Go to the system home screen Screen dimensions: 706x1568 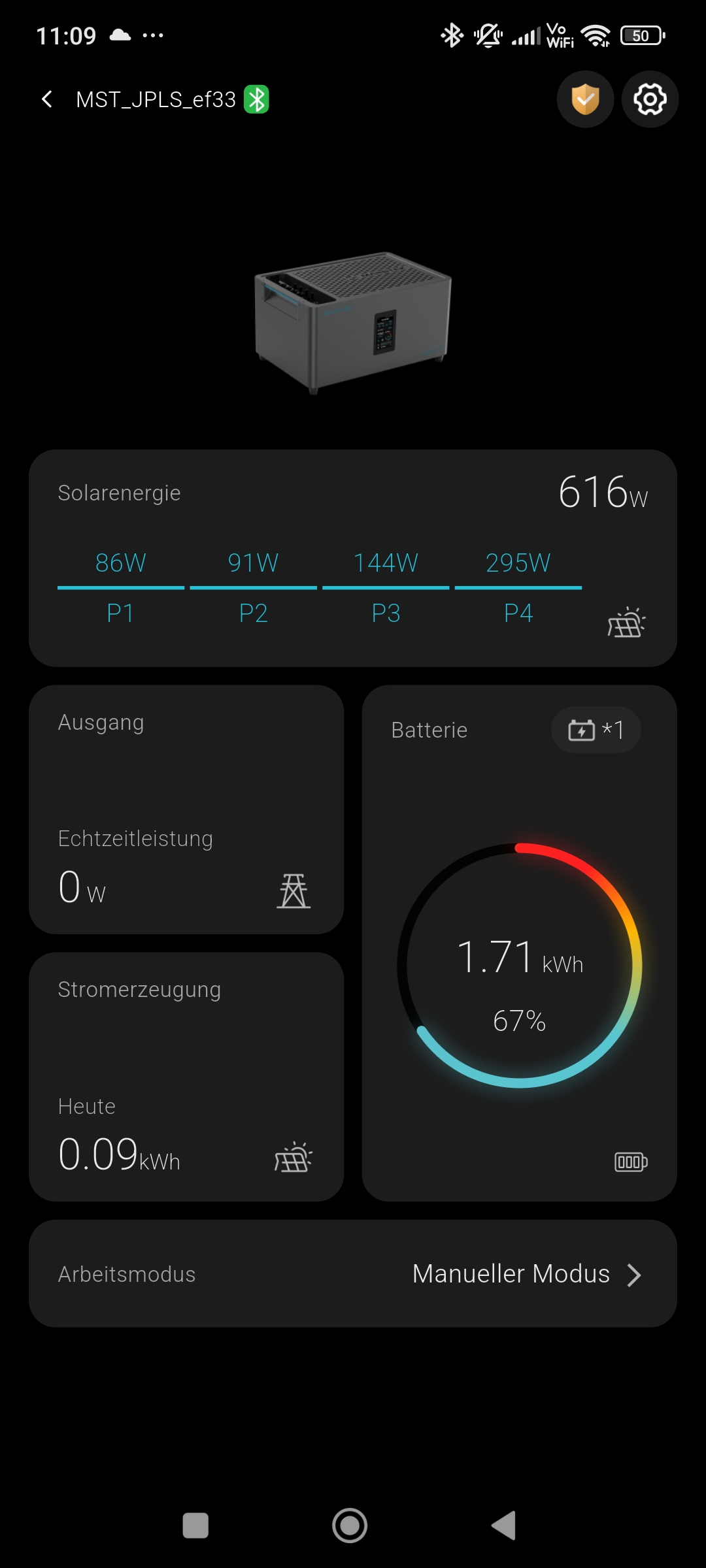(x=350, y=1526)
